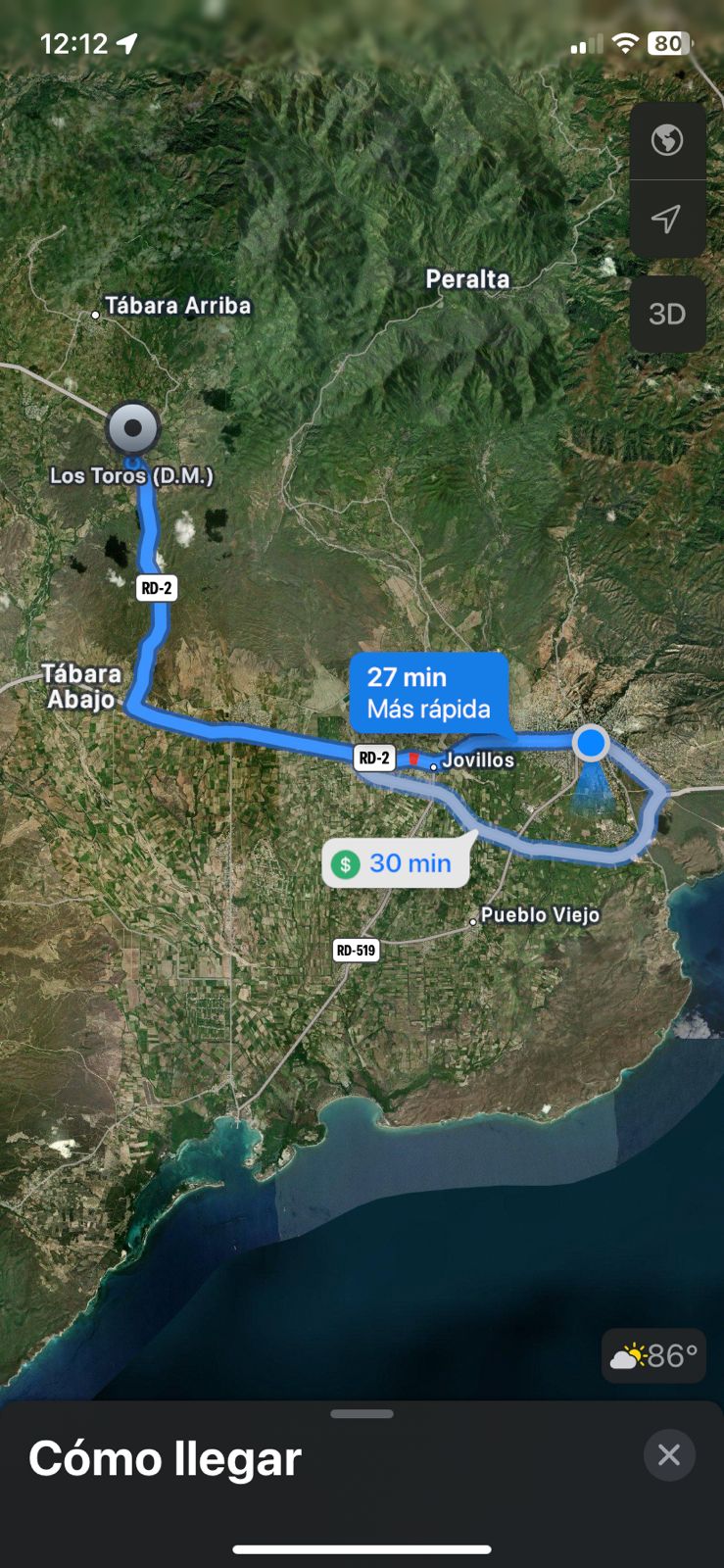Image resolution: width=724 pixels, height=1568 pixels.
Task: Switch the map to 3D view
Action: coord(667,315)
